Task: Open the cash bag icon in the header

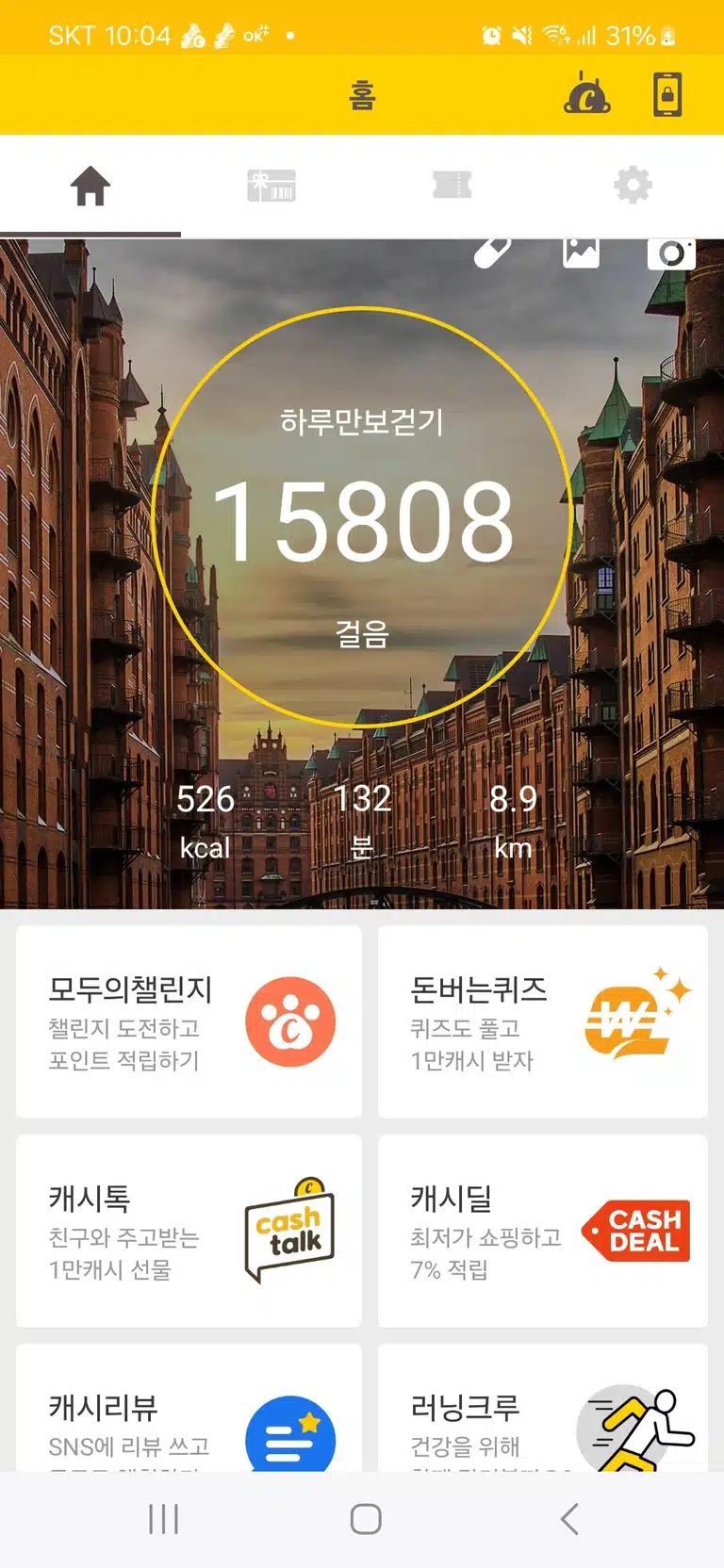Action: (587, 94)
